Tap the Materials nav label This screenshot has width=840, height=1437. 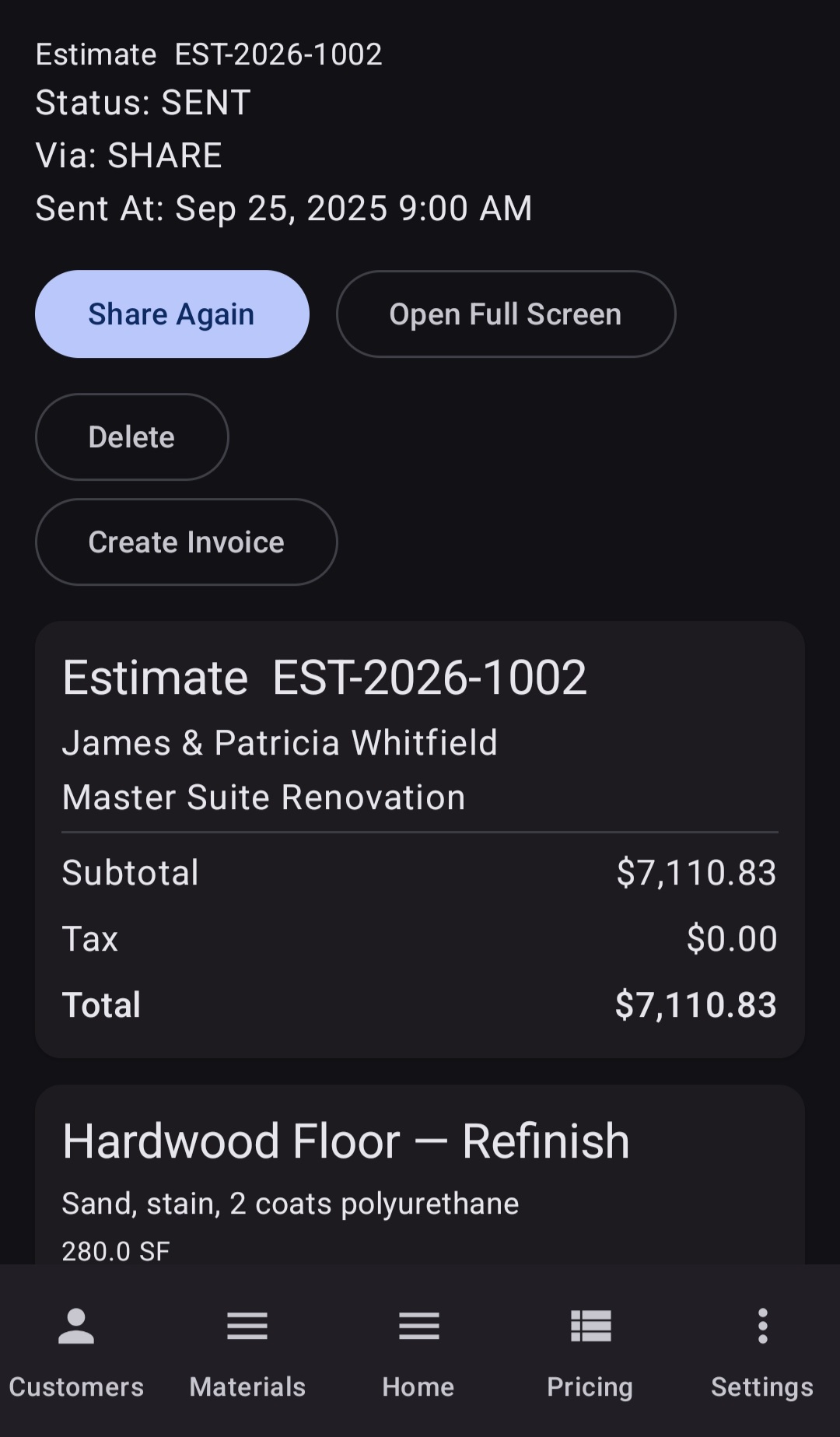pyautogui.click(x=247, y=1386)
